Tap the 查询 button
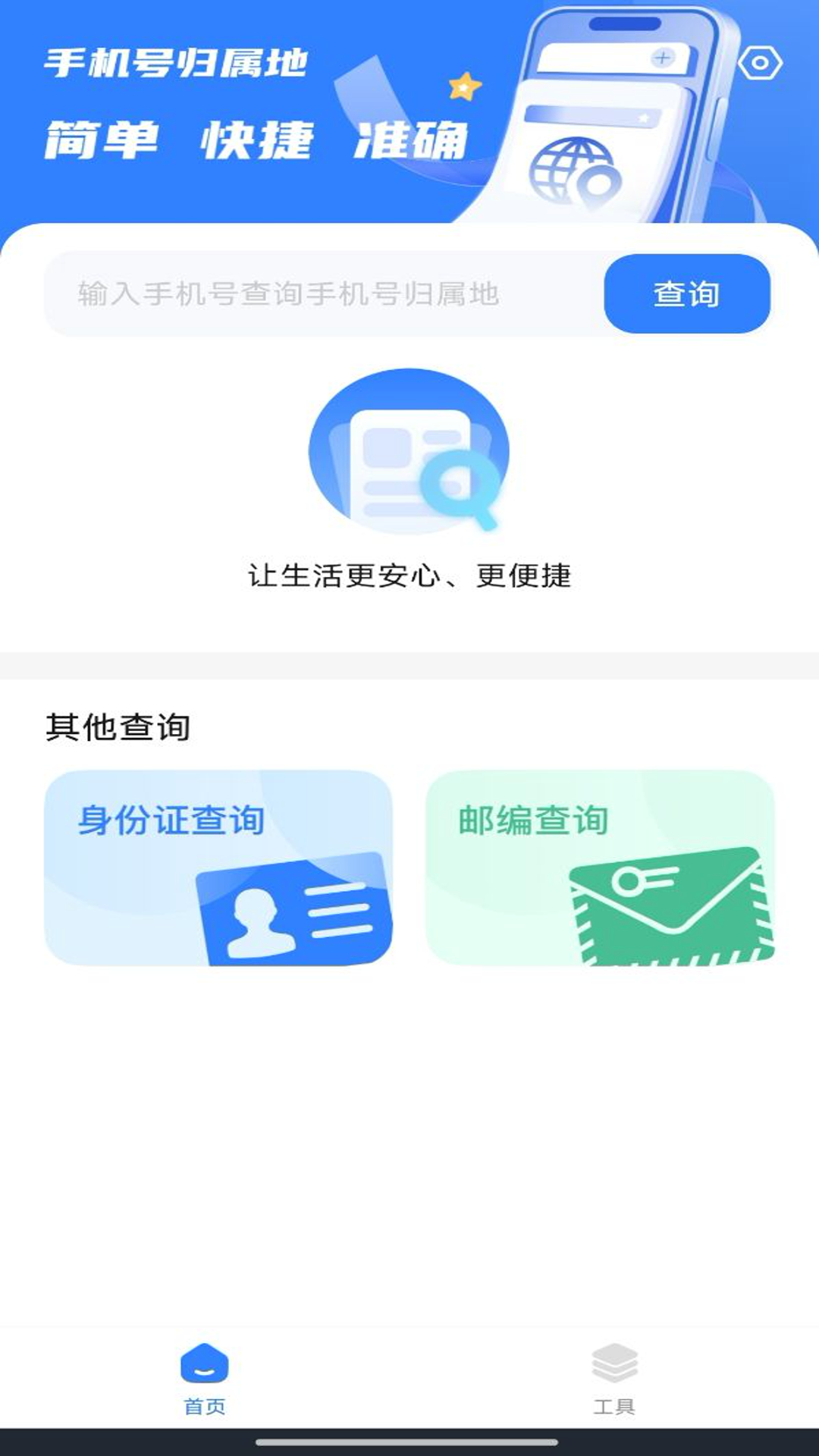The width and height of the screenshot is (819, 1456). [686, 293]
